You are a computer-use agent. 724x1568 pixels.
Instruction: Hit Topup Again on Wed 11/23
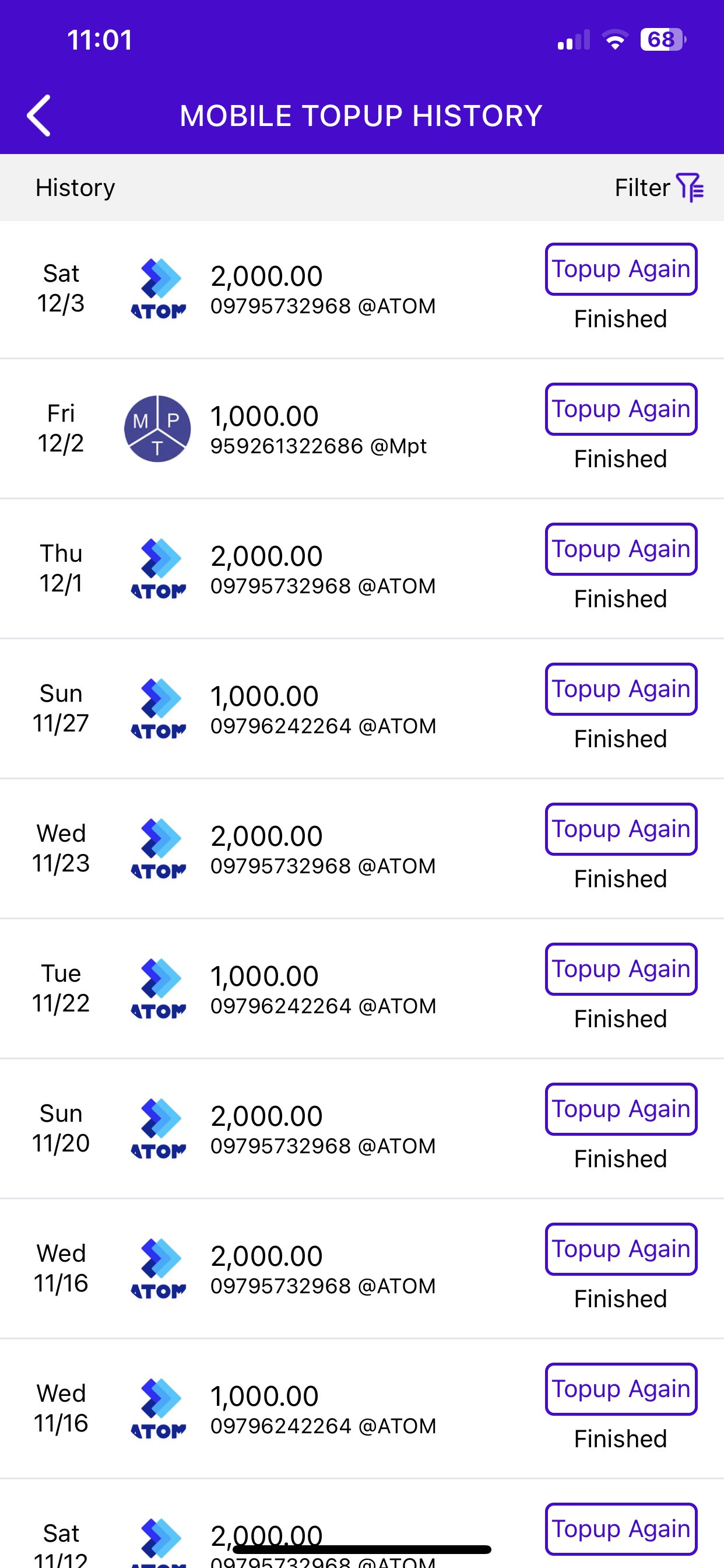click(621, 829)
